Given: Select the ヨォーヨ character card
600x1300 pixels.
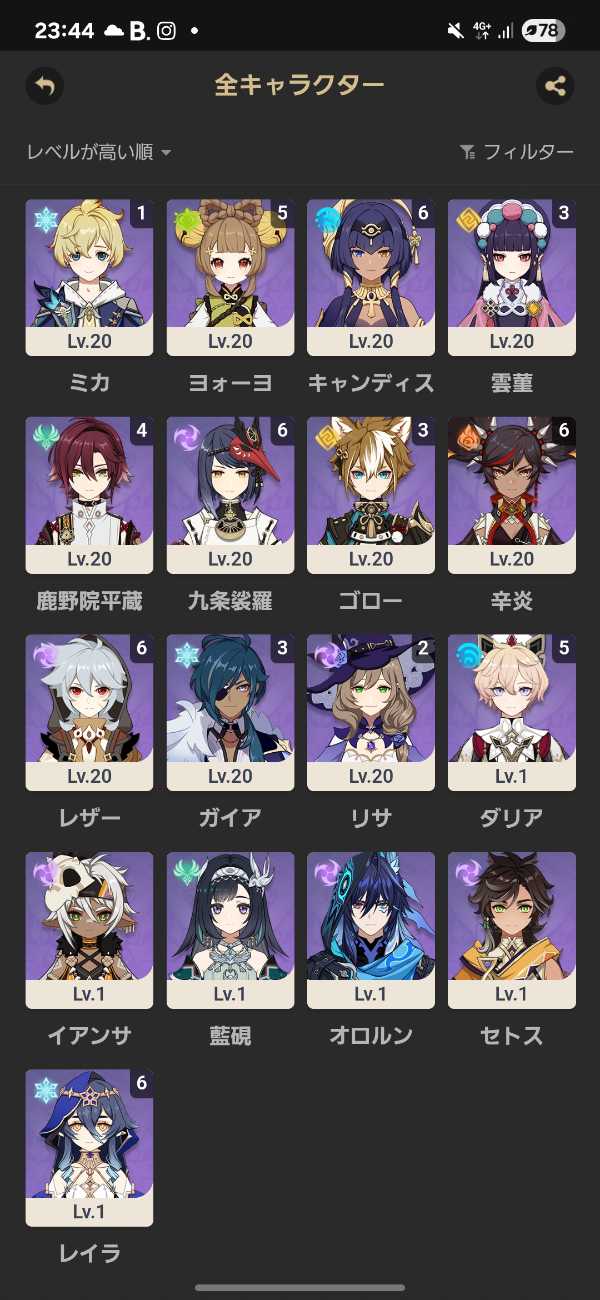Looking at the screenshot, I should click(230, 277).
